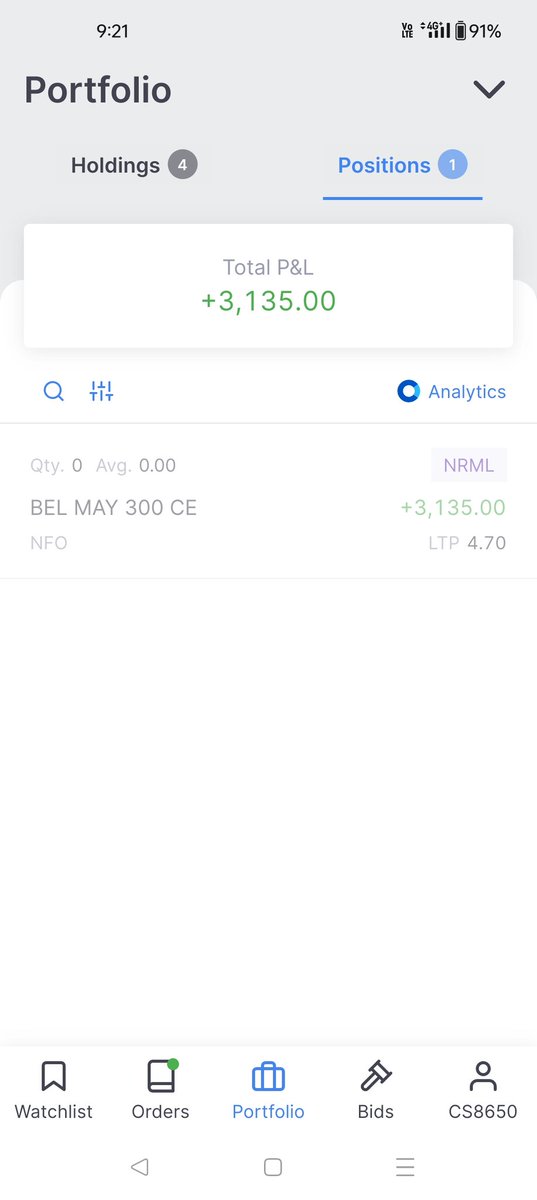This screenshot has height=1200, width=537.
Task: Go to the Watchlist tab
Action: [x=54, y=1090]
